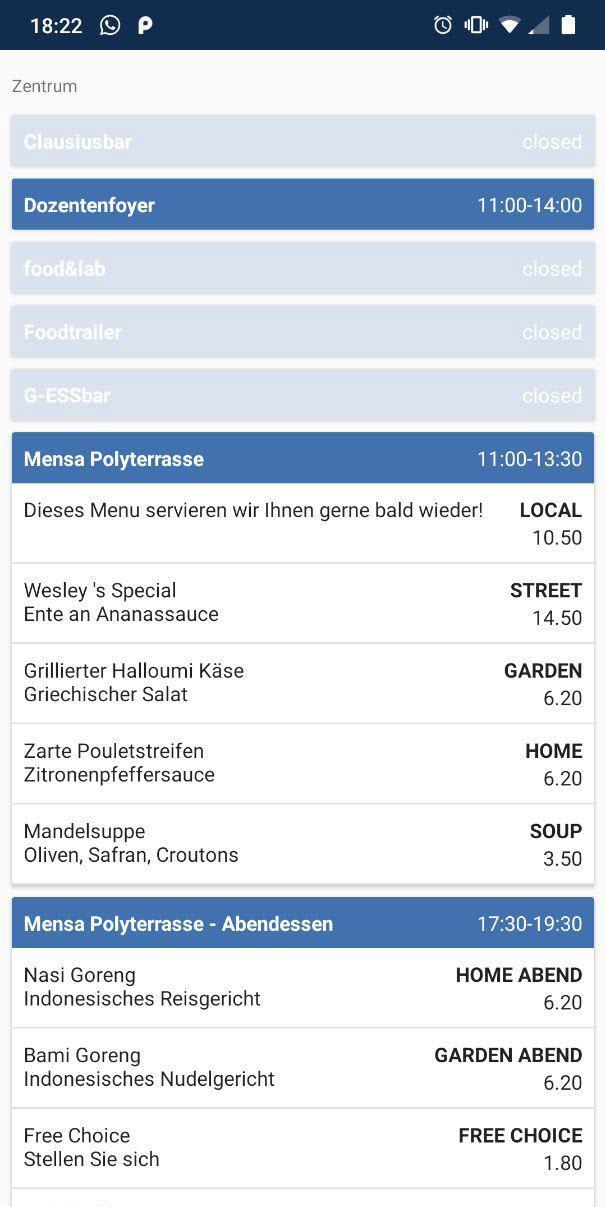Open the Dozentenfoyer menu section
Viewport: 605px width, 1207px height.
point(302,205)
